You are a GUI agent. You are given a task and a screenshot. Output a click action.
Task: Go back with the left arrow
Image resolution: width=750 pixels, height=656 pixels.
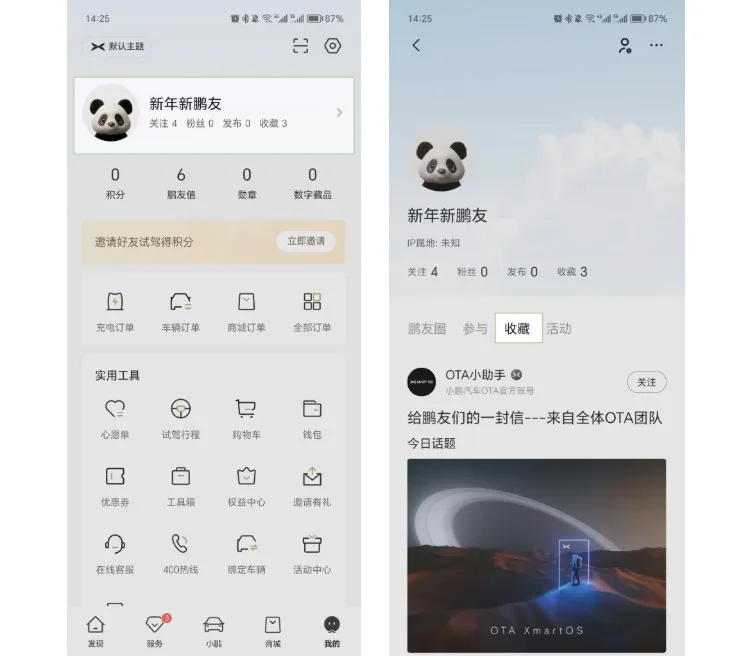click(x=416, y=45)
